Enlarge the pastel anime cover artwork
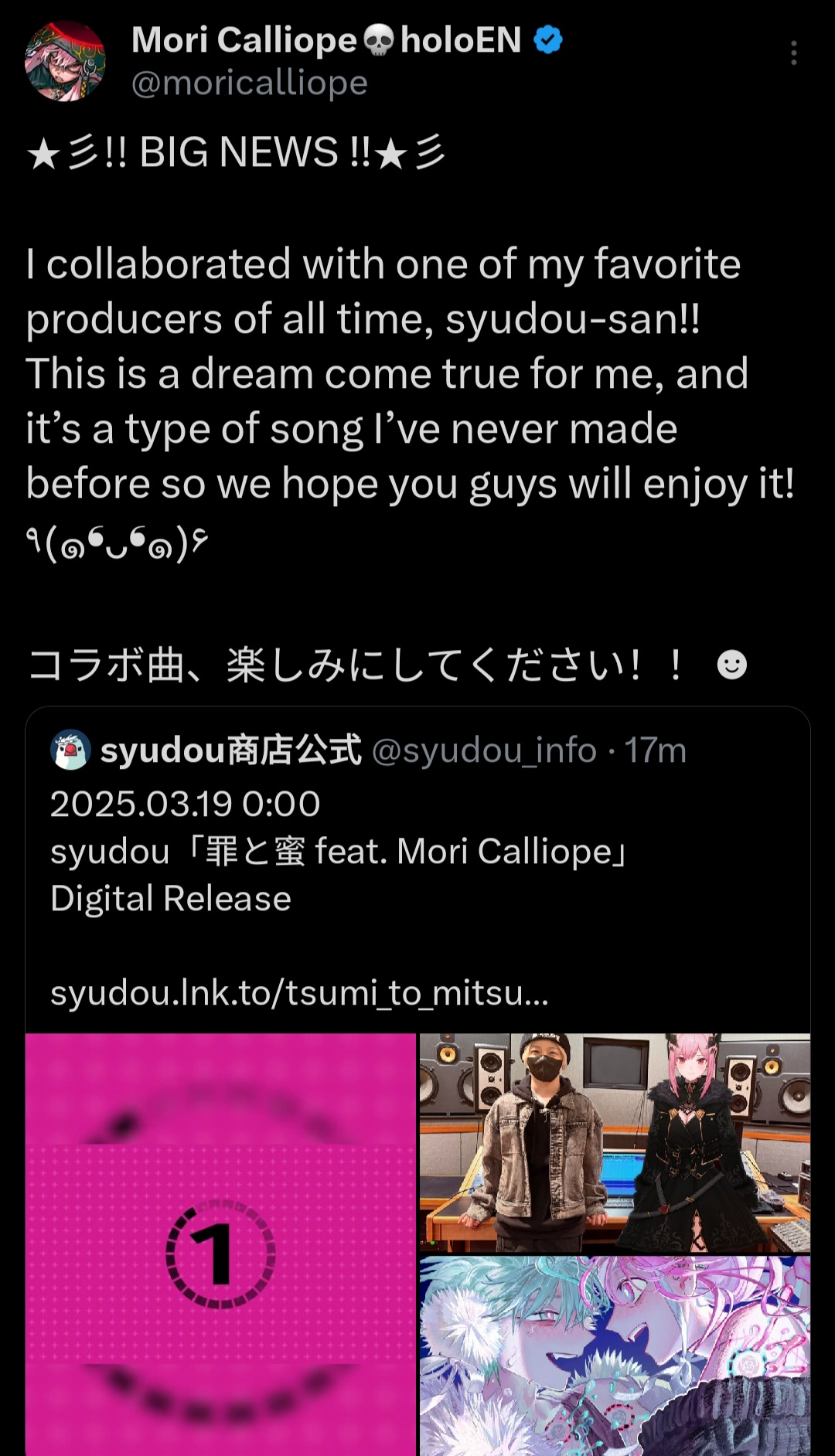This screenshot has height=1456, width=835. pyautogui.click(x=615, y=1356)
